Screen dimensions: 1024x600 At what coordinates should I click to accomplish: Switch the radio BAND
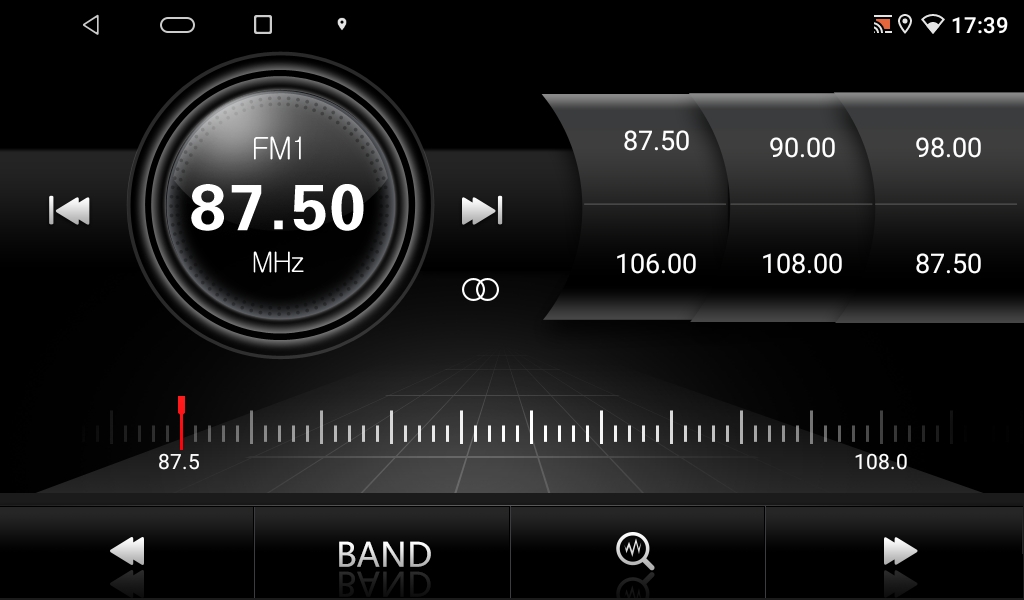click(384, 553)
